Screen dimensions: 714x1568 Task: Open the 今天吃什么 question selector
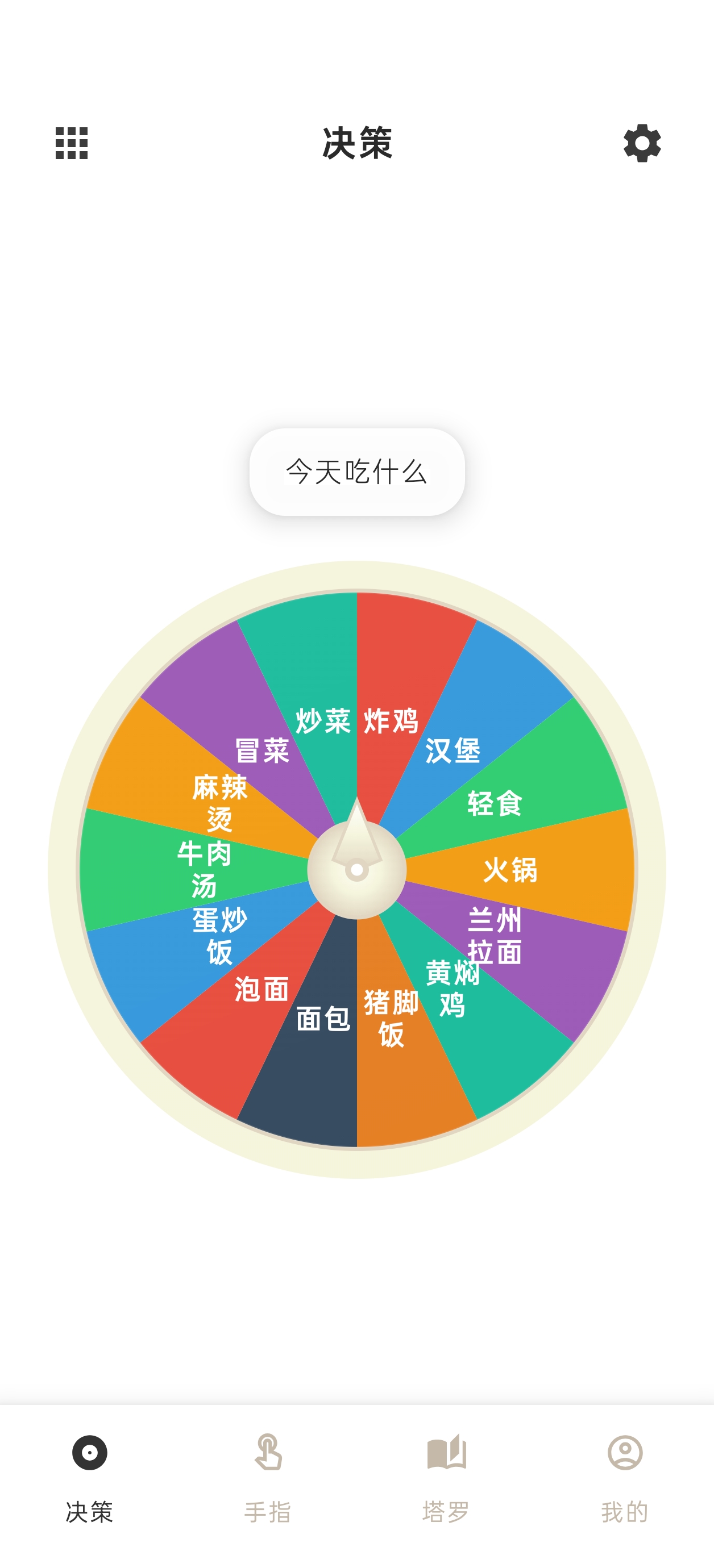[x=357, y=472]
